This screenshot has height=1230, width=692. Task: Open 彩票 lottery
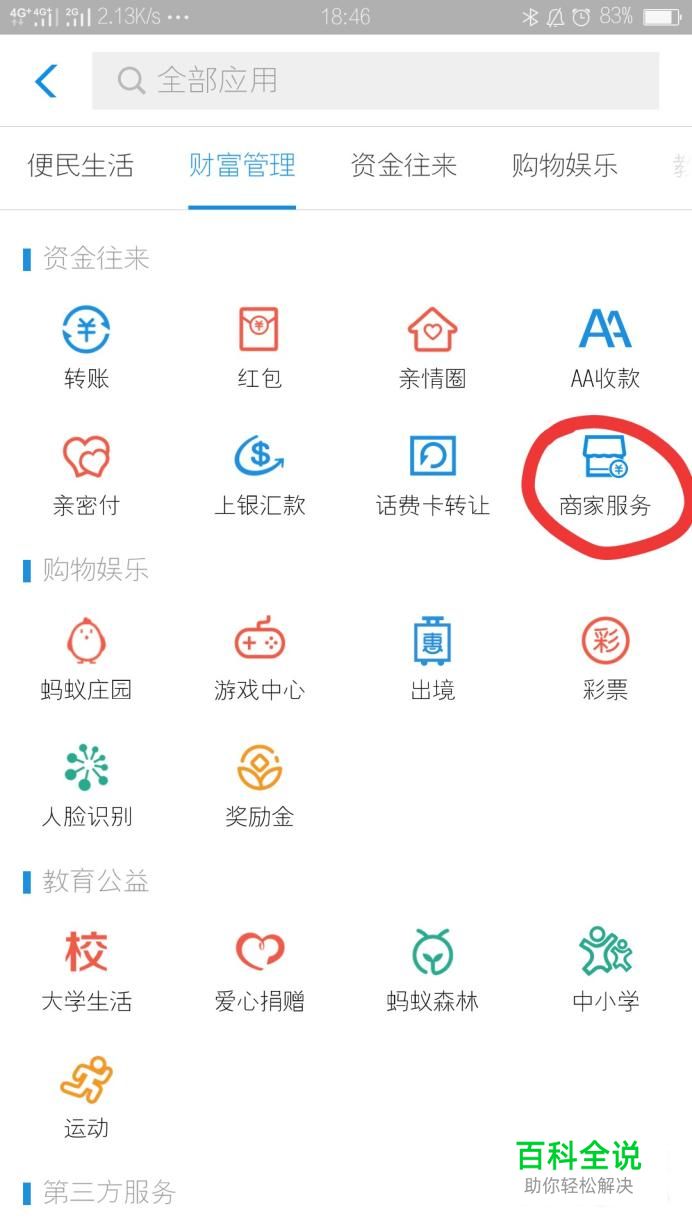605,659
